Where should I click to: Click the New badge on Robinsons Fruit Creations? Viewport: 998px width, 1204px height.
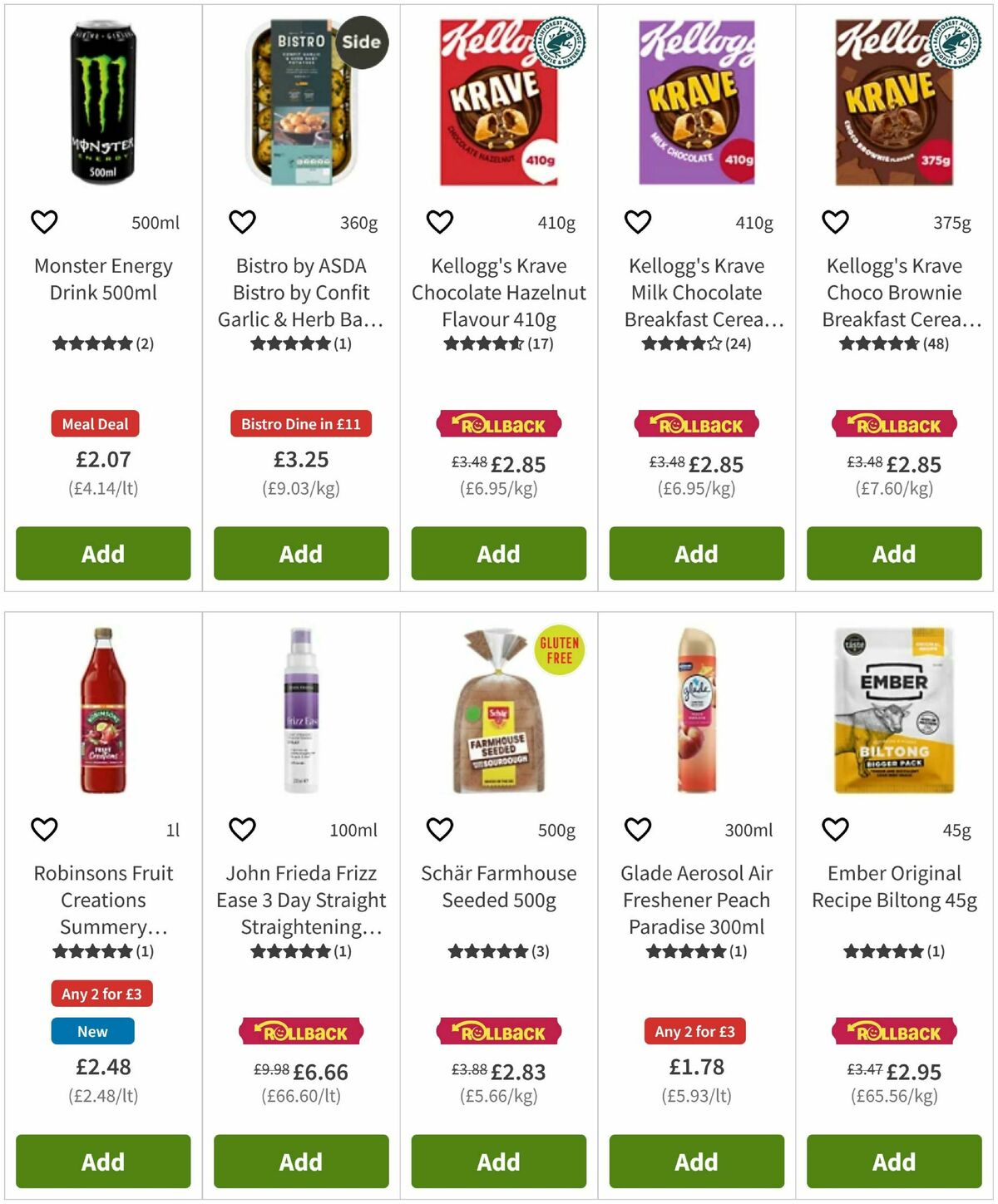click(x=91, y=1031)
